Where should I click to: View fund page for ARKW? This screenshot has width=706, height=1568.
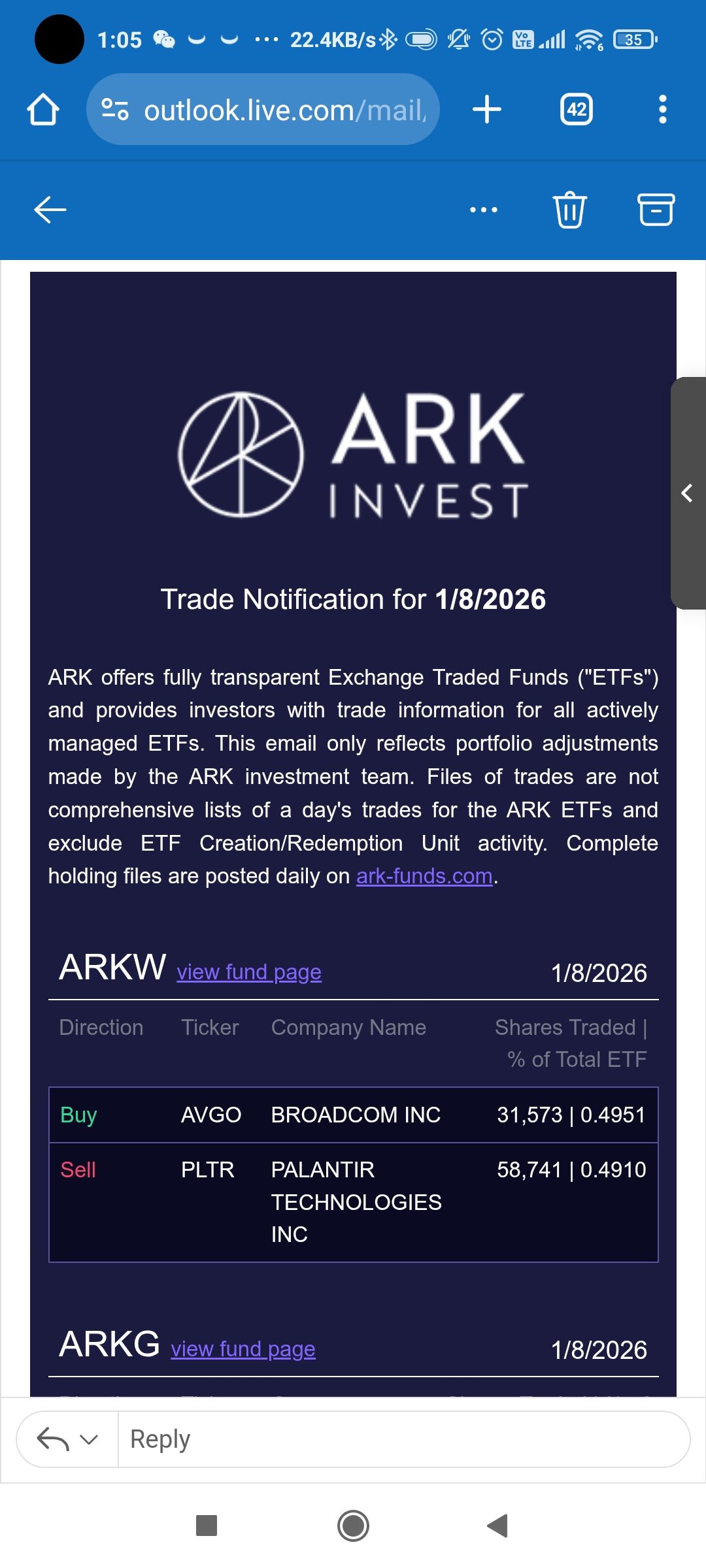click(249, 972)
